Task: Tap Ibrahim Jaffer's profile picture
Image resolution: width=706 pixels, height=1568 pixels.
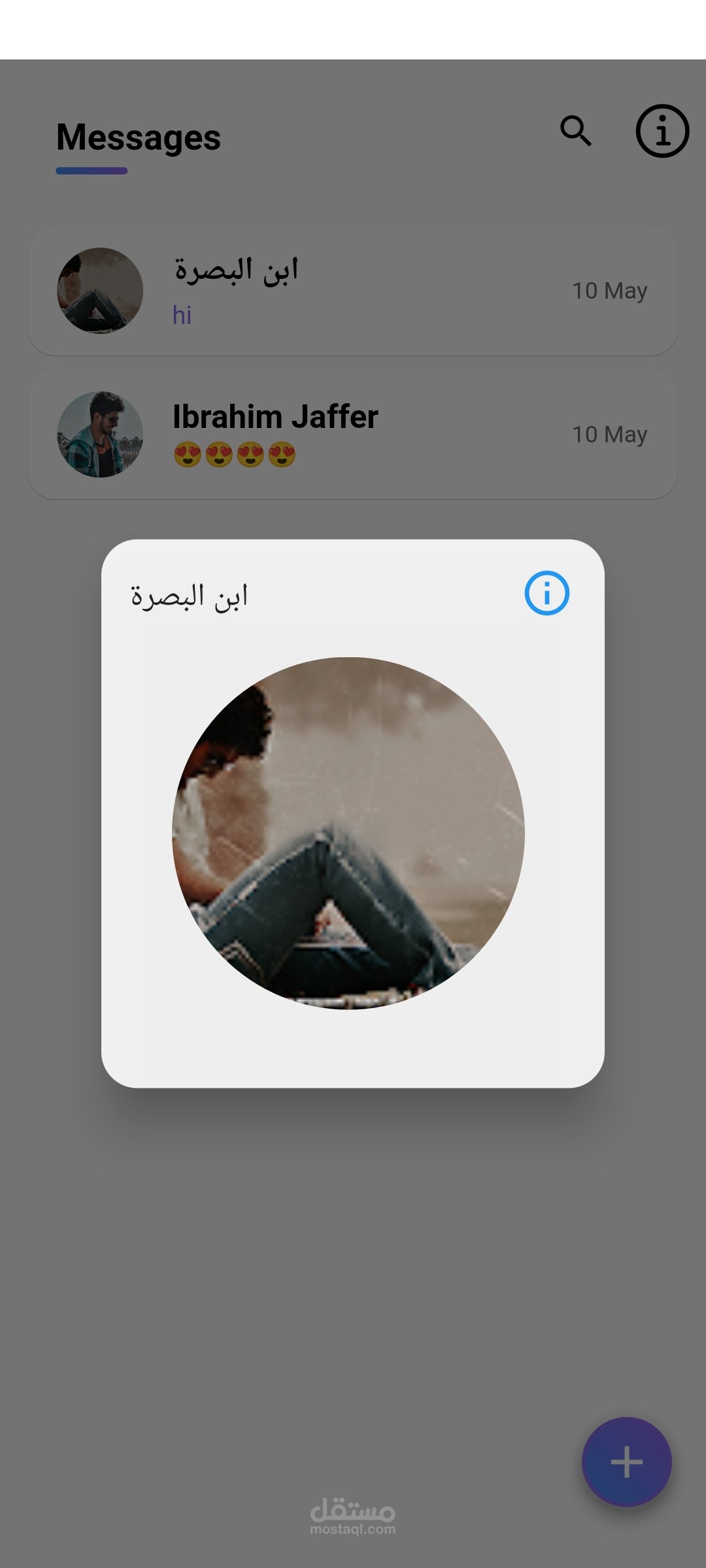Action: click(100, 434)
